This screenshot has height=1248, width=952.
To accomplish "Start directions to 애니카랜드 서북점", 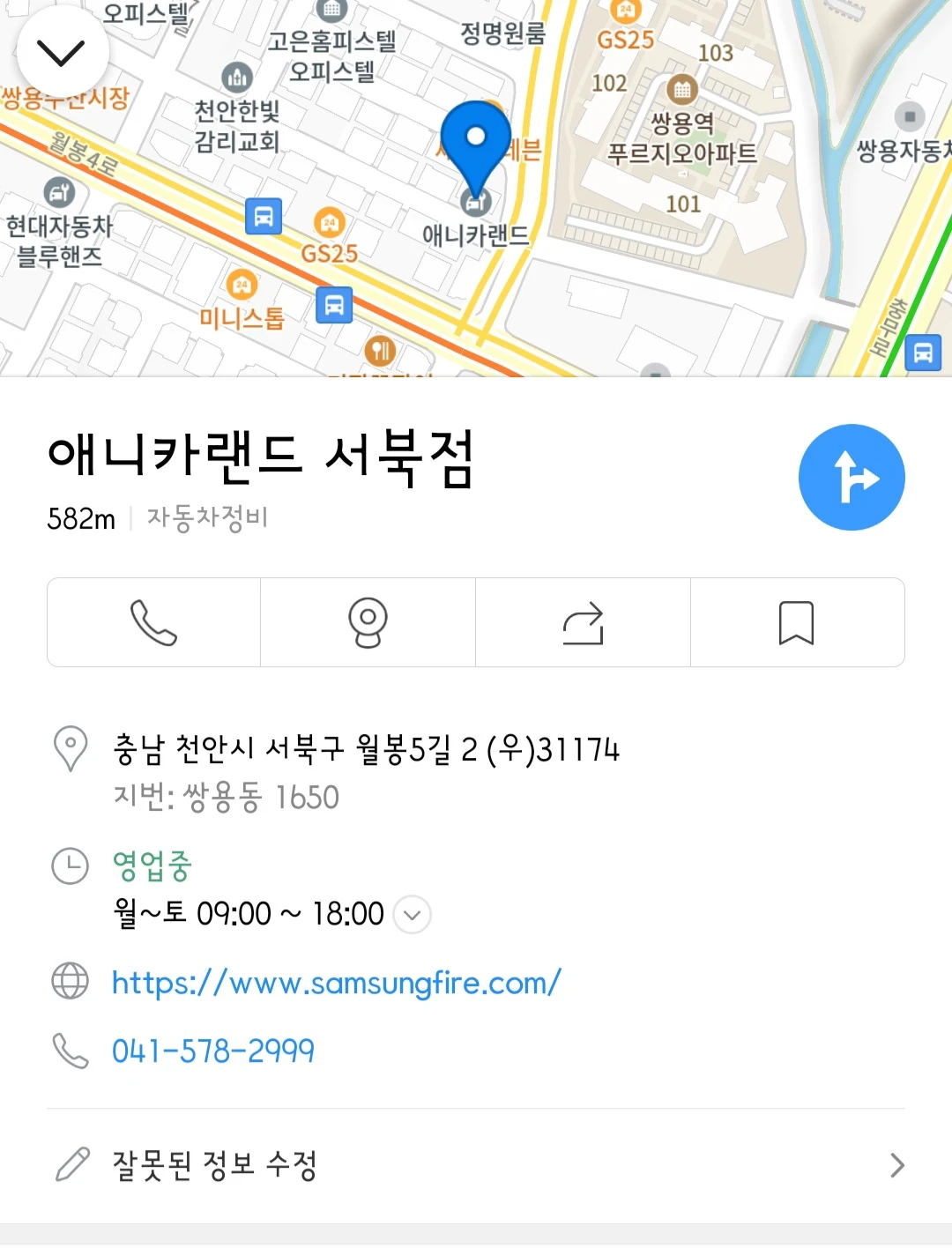I will (x=851, y=477).
